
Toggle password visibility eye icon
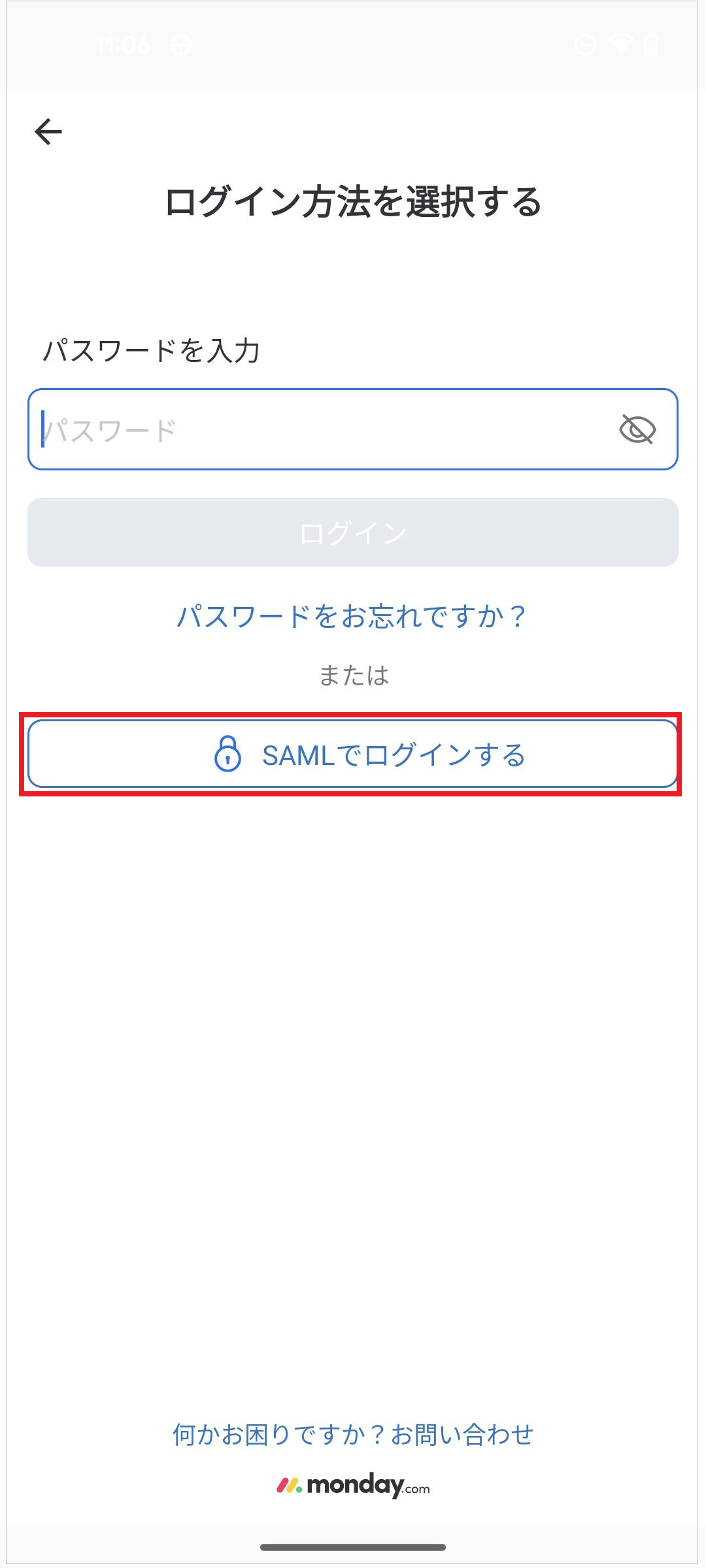[x=637, y=430]
